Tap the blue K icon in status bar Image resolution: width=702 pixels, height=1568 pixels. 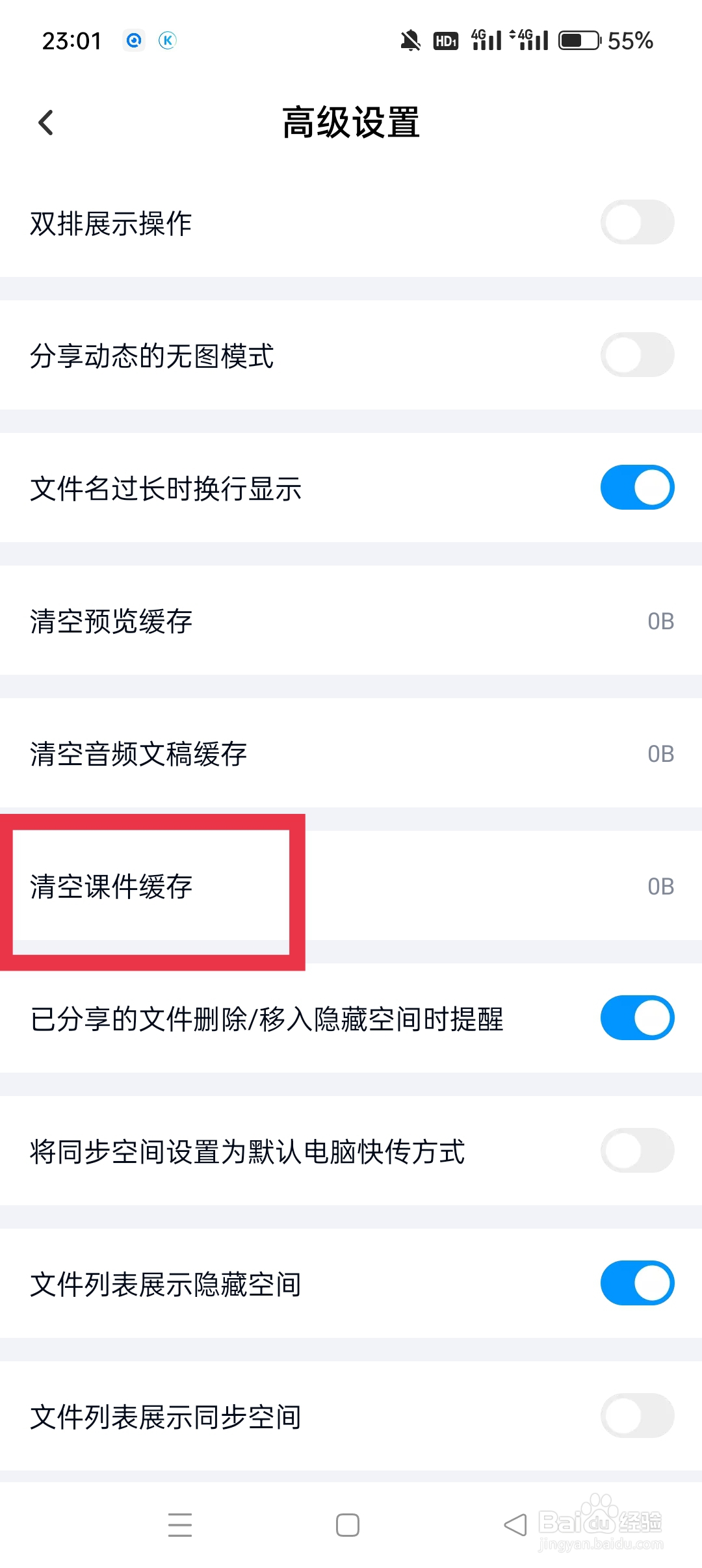(168, 40)
